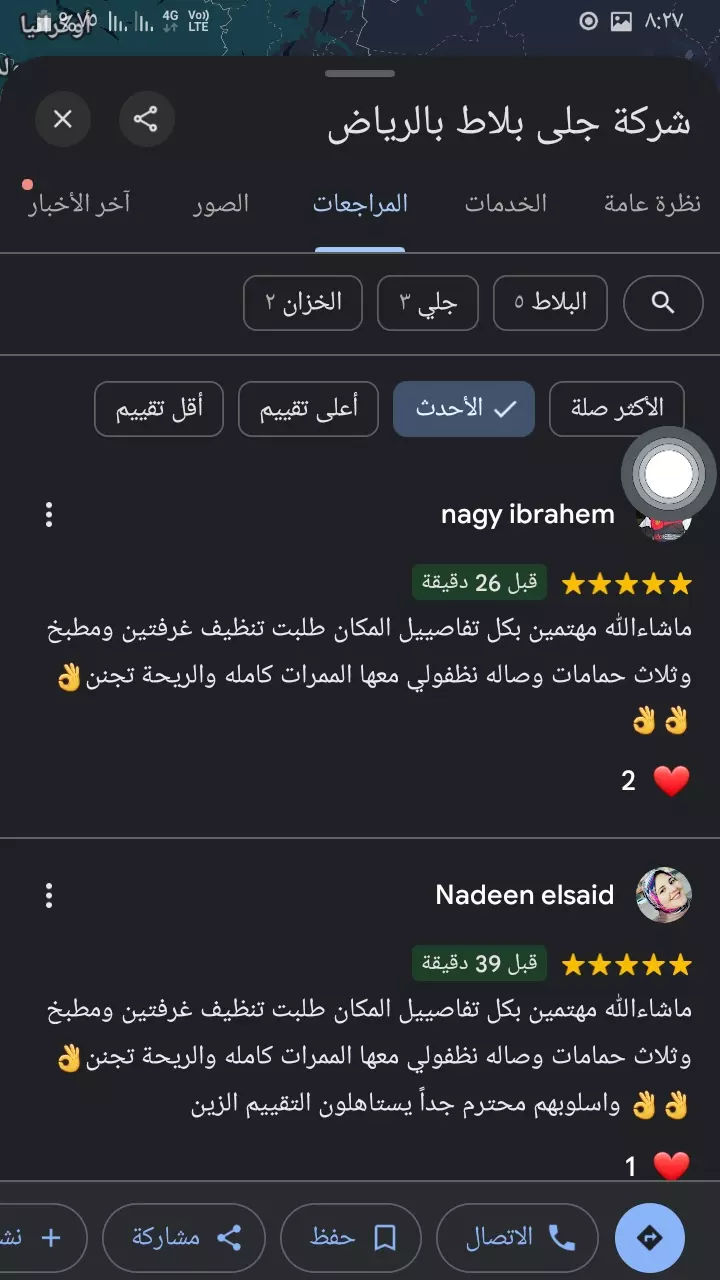Open overflow menu on nagy ibrahem review
The height and width of the screenshot is (1280, 720).
coord(49,514)
